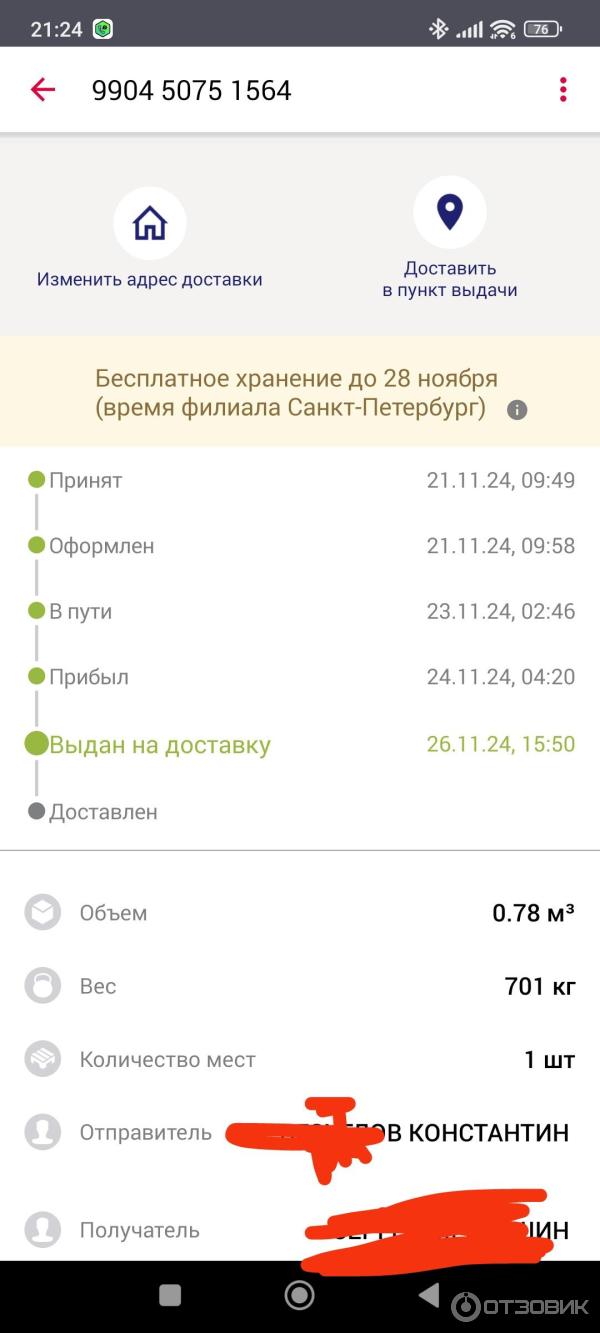The image size is (600, 1333).
Task: Tap the system home button
Action: click(x=299, y=1295)
